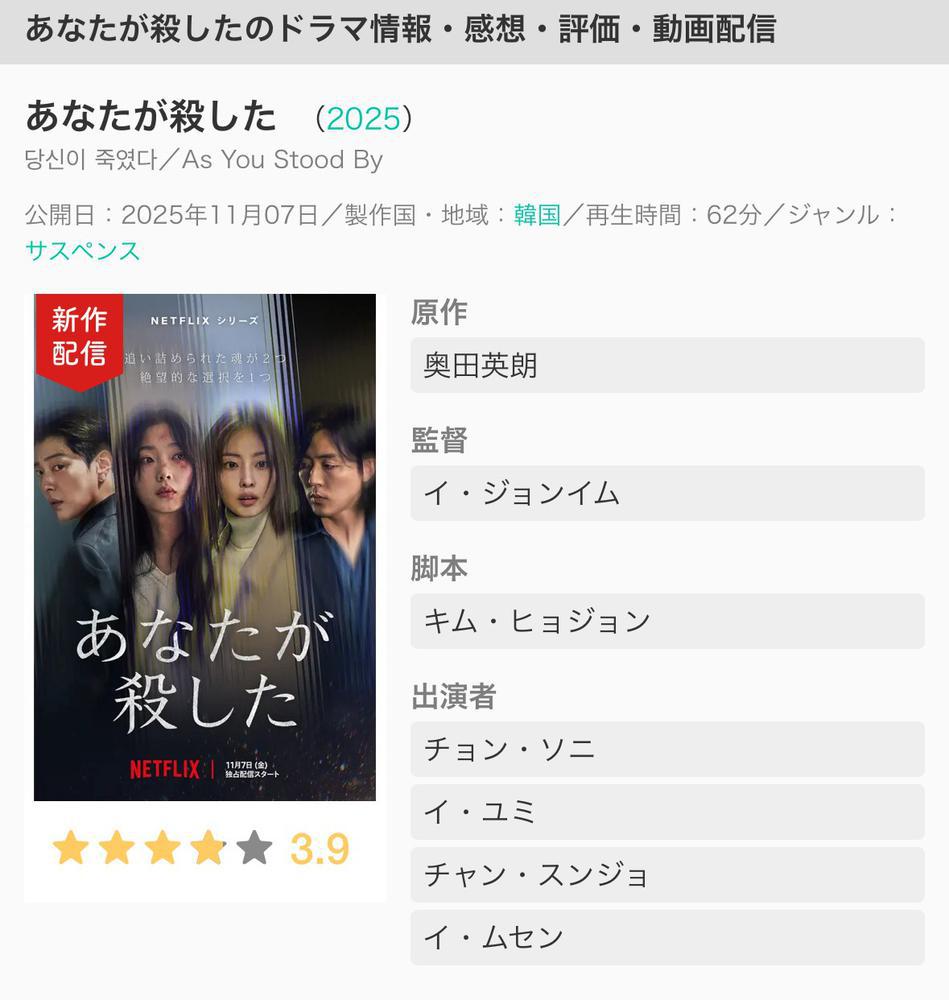Viewport: 949px width, 1000px height.
Task: View cast member イ・ユミ
Action: pyautogui.click(x=667, y=812)
